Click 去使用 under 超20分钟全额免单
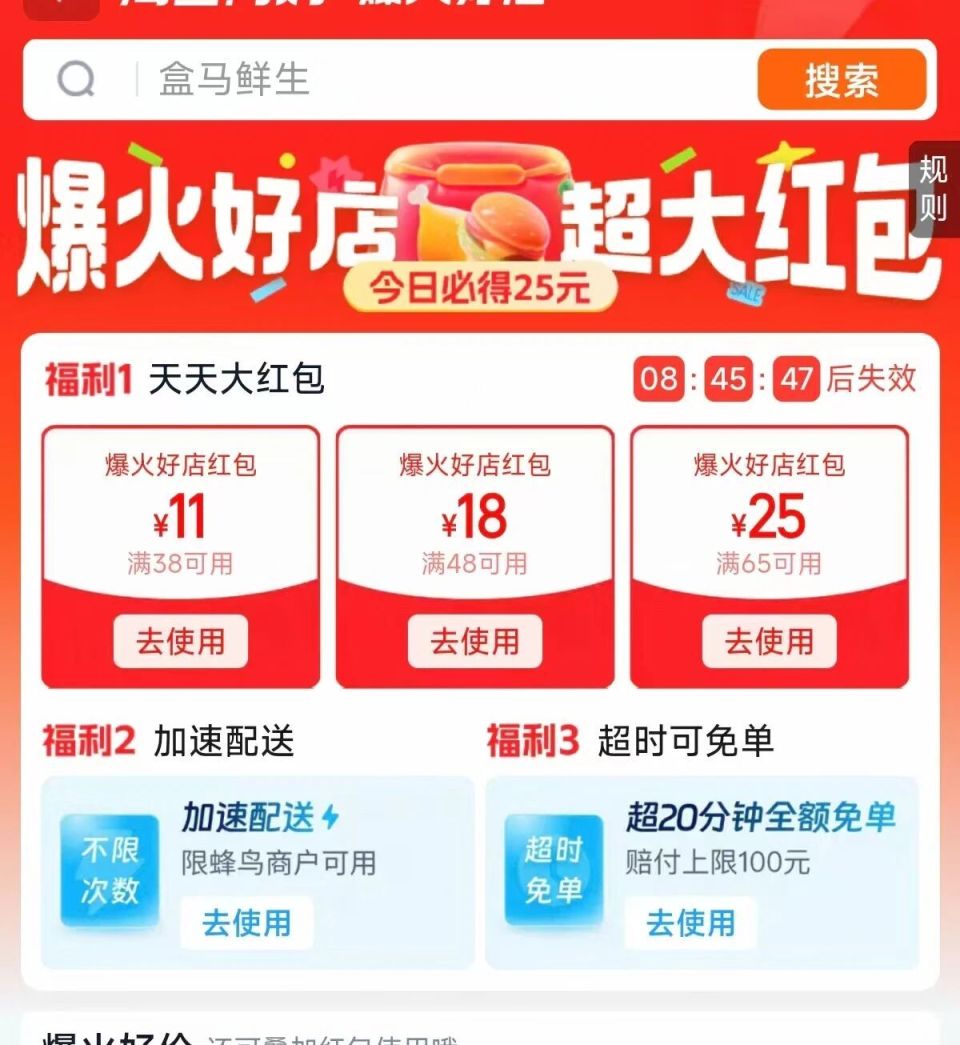 tap(688, 923)
